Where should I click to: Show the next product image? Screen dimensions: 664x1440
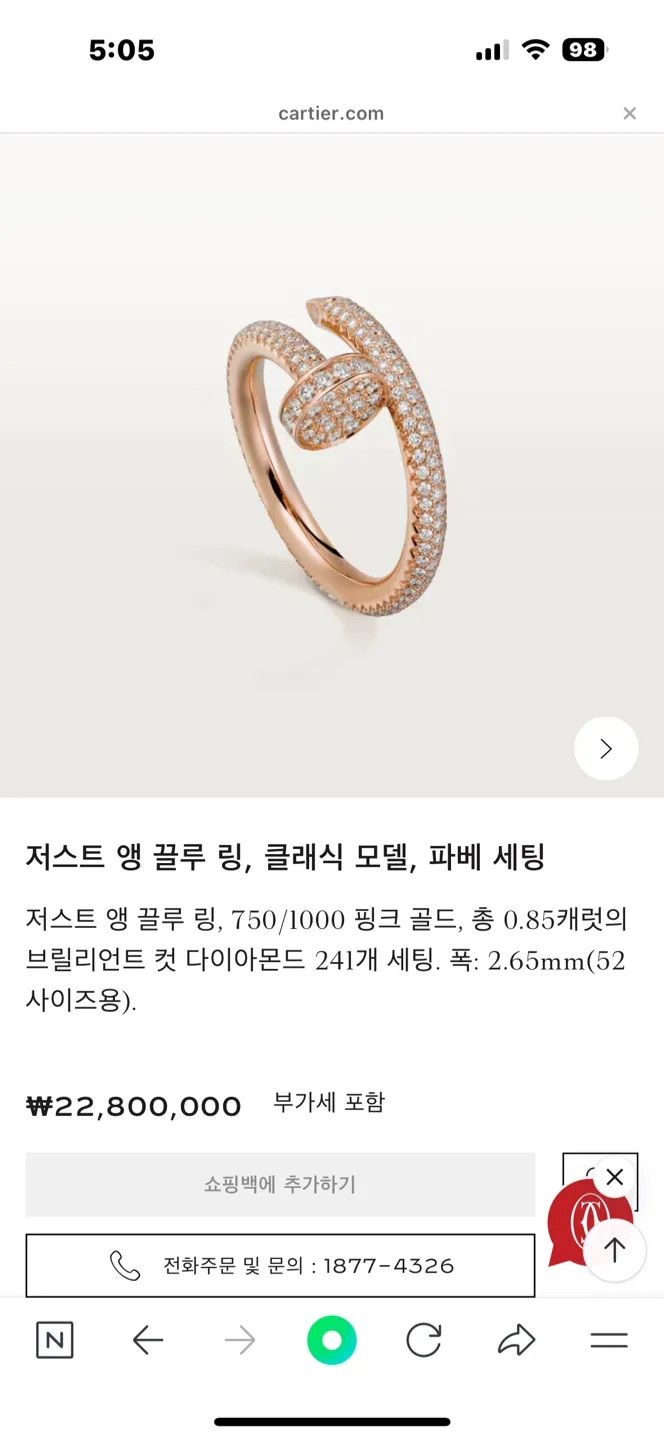tap(606, 748)
